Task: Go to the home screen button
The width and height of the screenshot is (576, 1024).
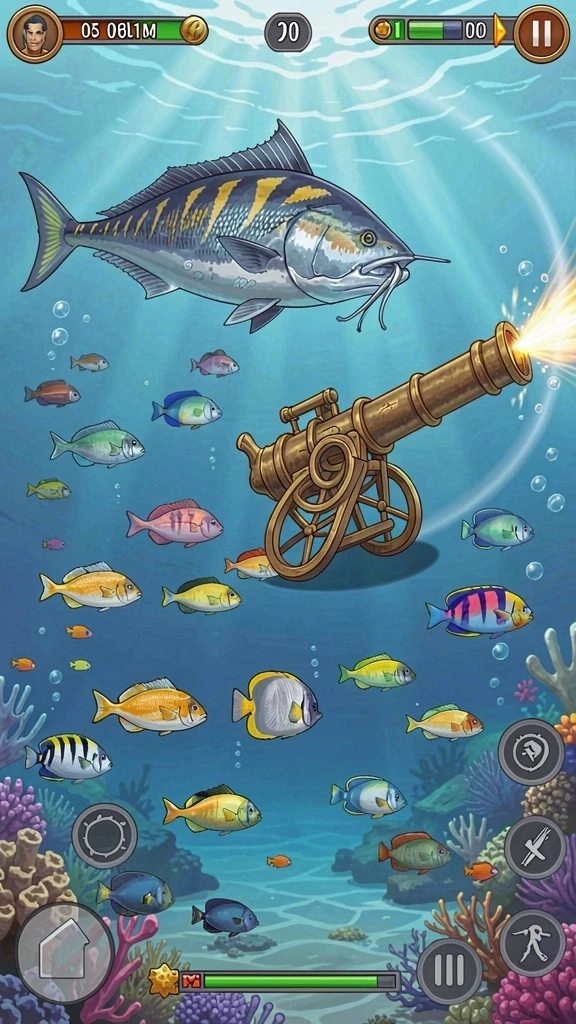Action: coord(65,953)
